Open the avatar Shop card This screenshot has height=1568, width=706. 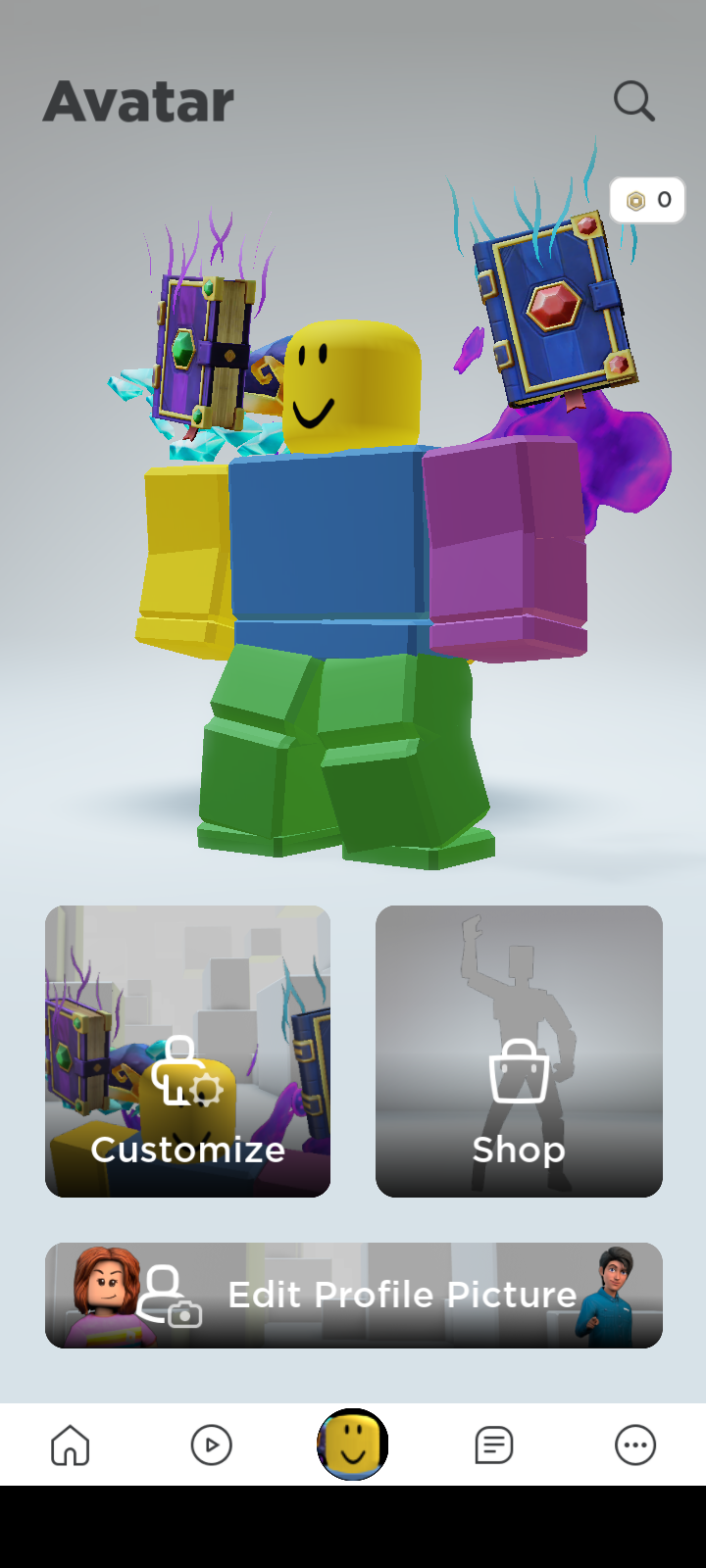click(x=519, y=1051)
